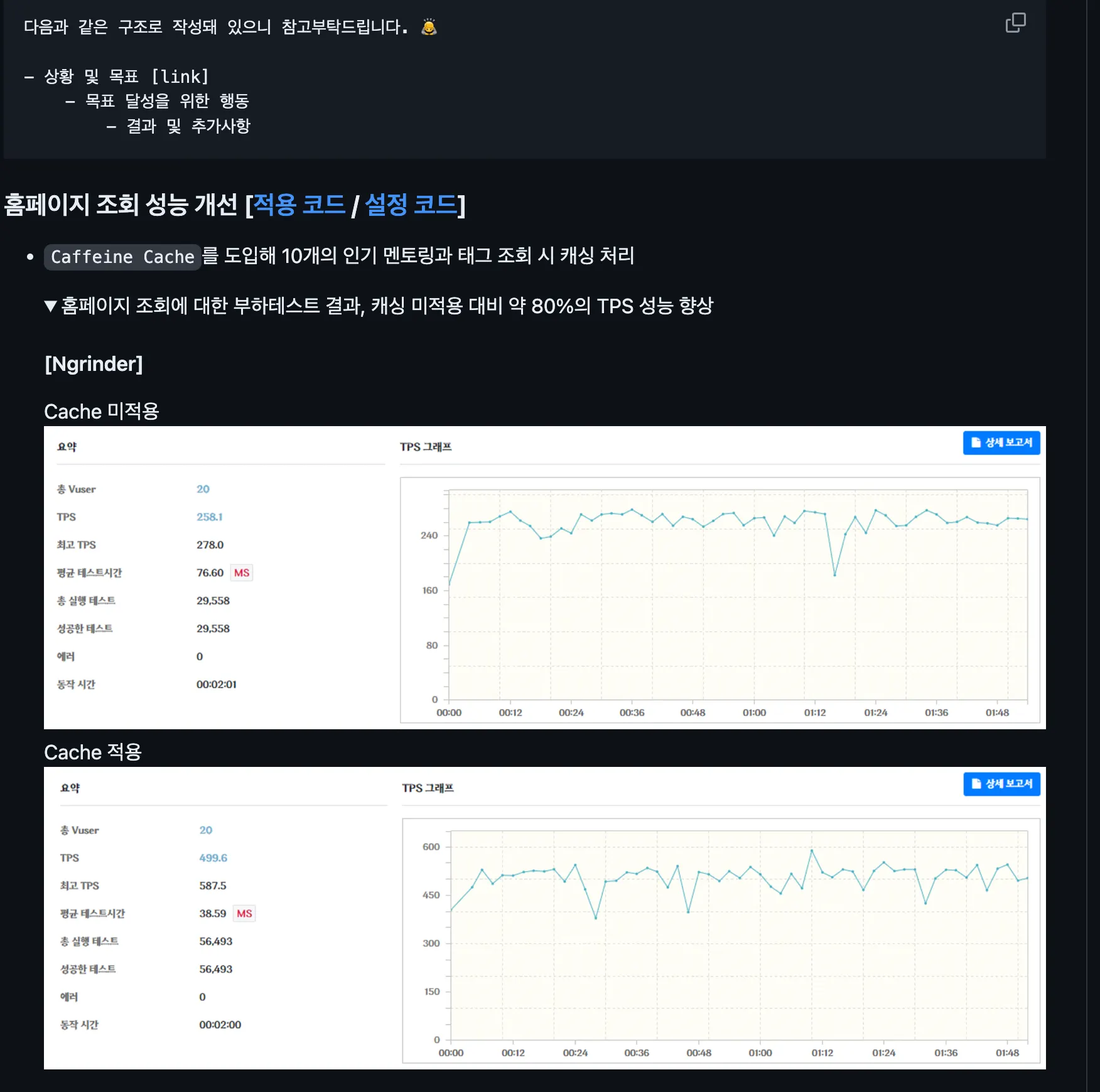This screenshot has height=1092, width=1100.
Task: Collapse the 부하테스트 결과 details section
Action: tap(51, 306)
